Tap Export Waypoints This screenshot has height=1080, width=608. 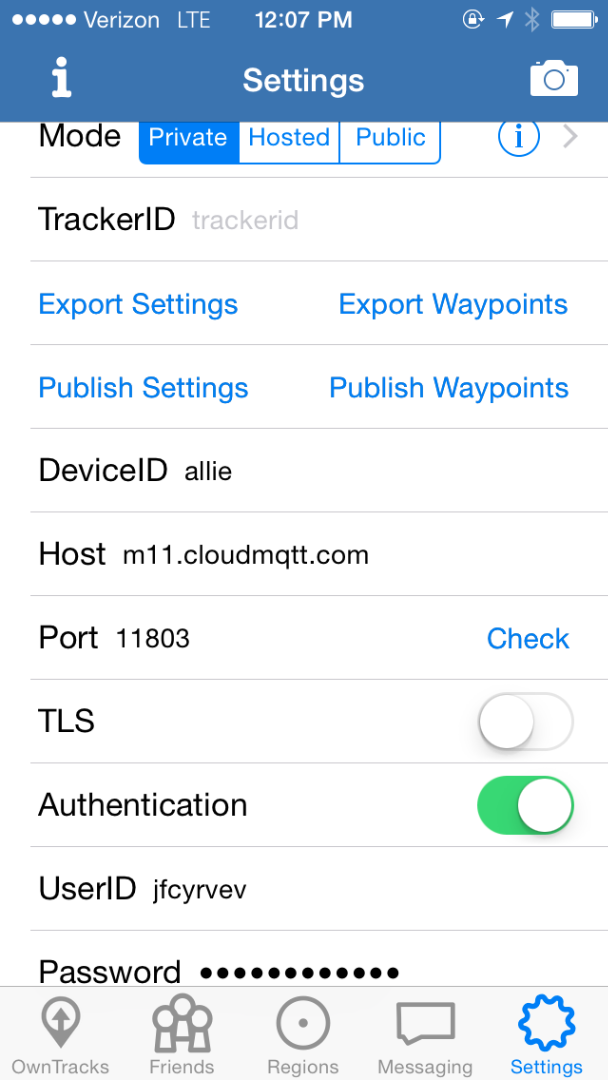453,304
